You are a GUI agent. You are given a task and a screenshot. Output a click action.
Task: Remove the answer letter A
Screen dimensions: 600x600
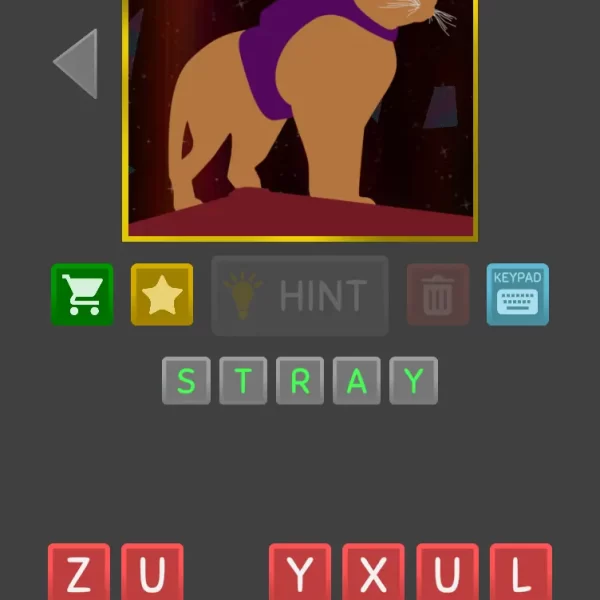point(357,381)
